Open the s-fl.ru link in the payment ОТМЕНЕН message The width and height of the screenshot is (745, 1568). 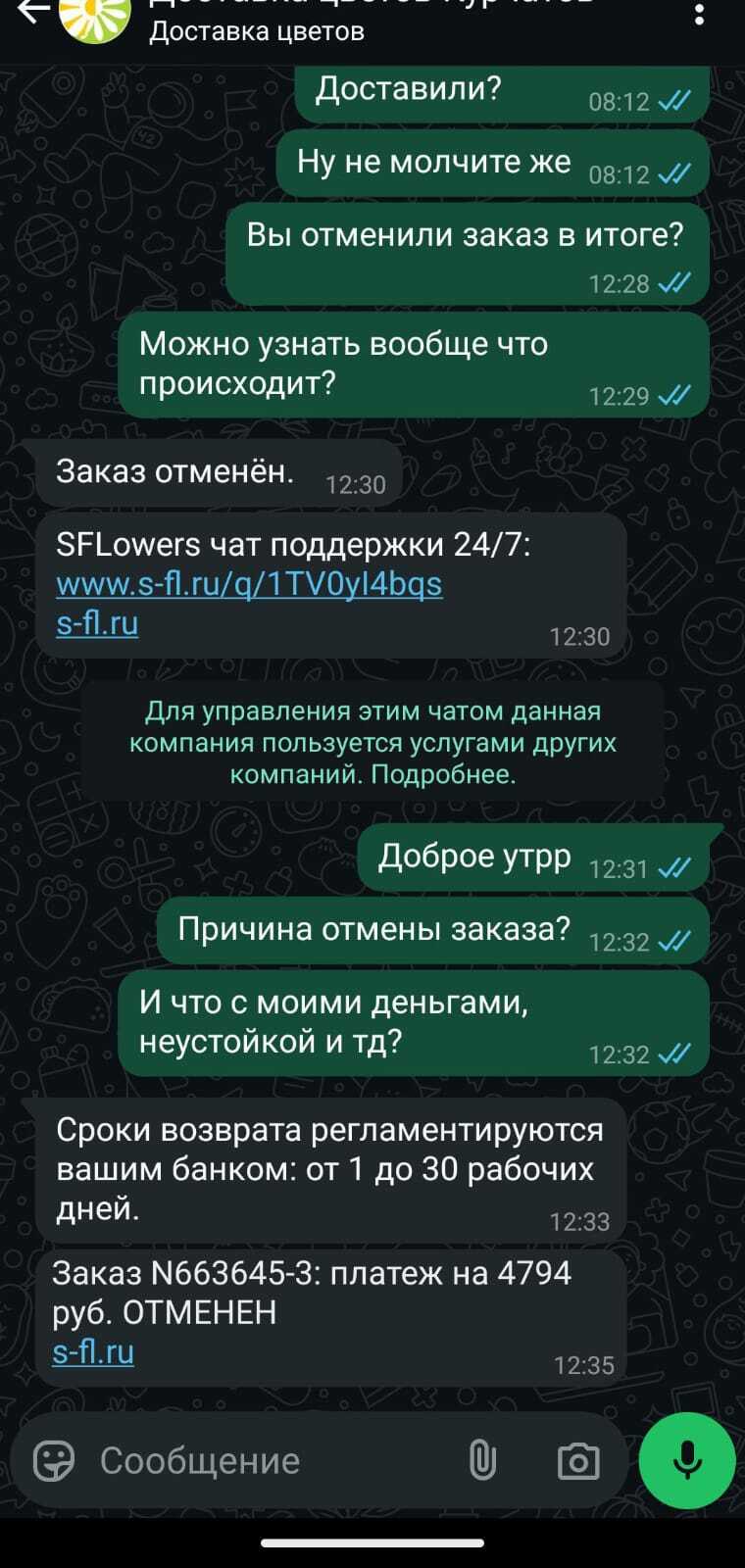(93, 1352)
